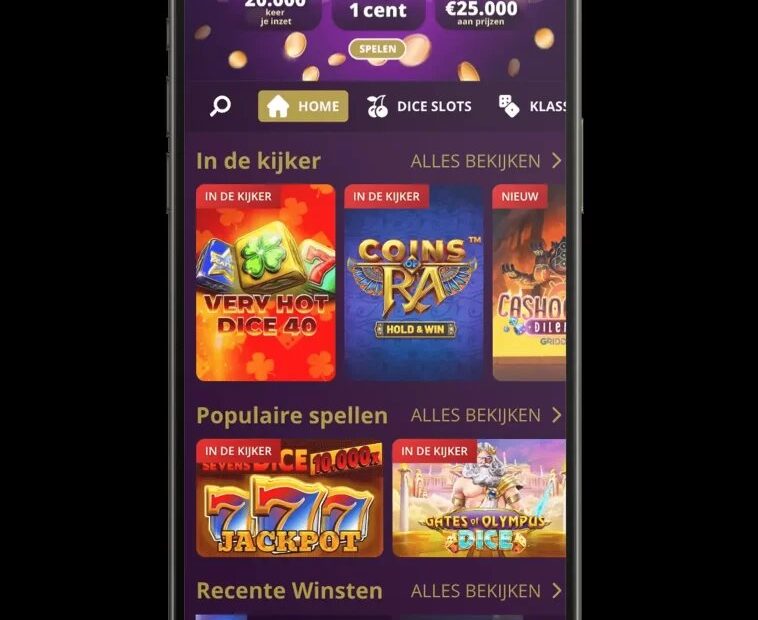Switch to the Klassiek tab
The image size is (758, 620).
pos(532,106)
